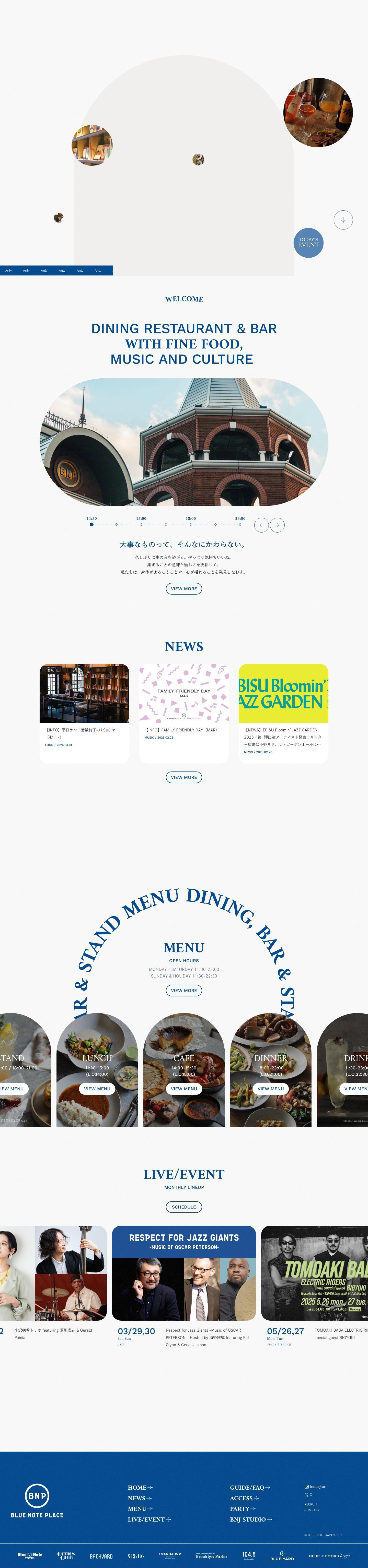This screenshot has width=368, height=1568.
Task: Select the Access footer link
Action: 244,1498
